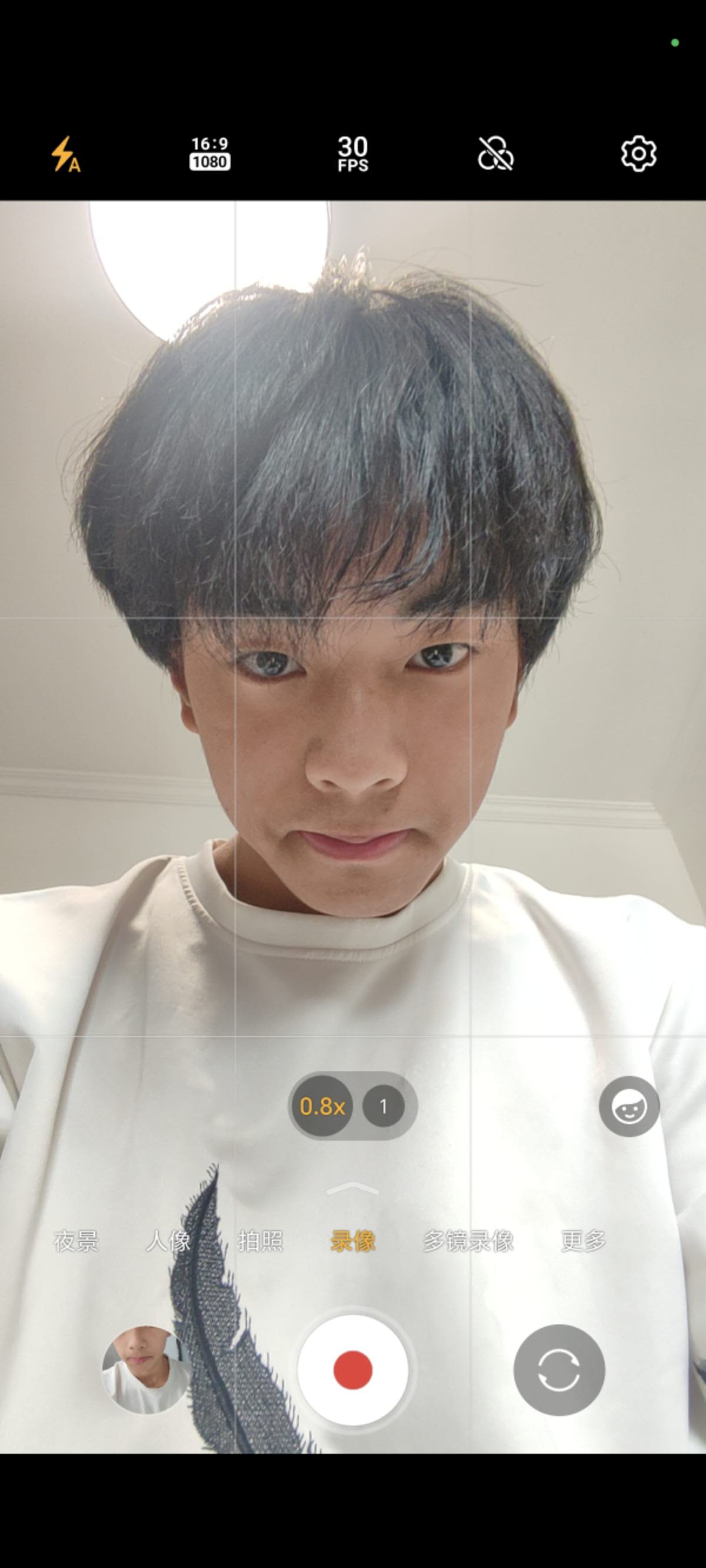Select the 0.8x zoom level
The width and height of the screenshot is (706, 1568).
pyautogui.click(x=322, y=1106)
